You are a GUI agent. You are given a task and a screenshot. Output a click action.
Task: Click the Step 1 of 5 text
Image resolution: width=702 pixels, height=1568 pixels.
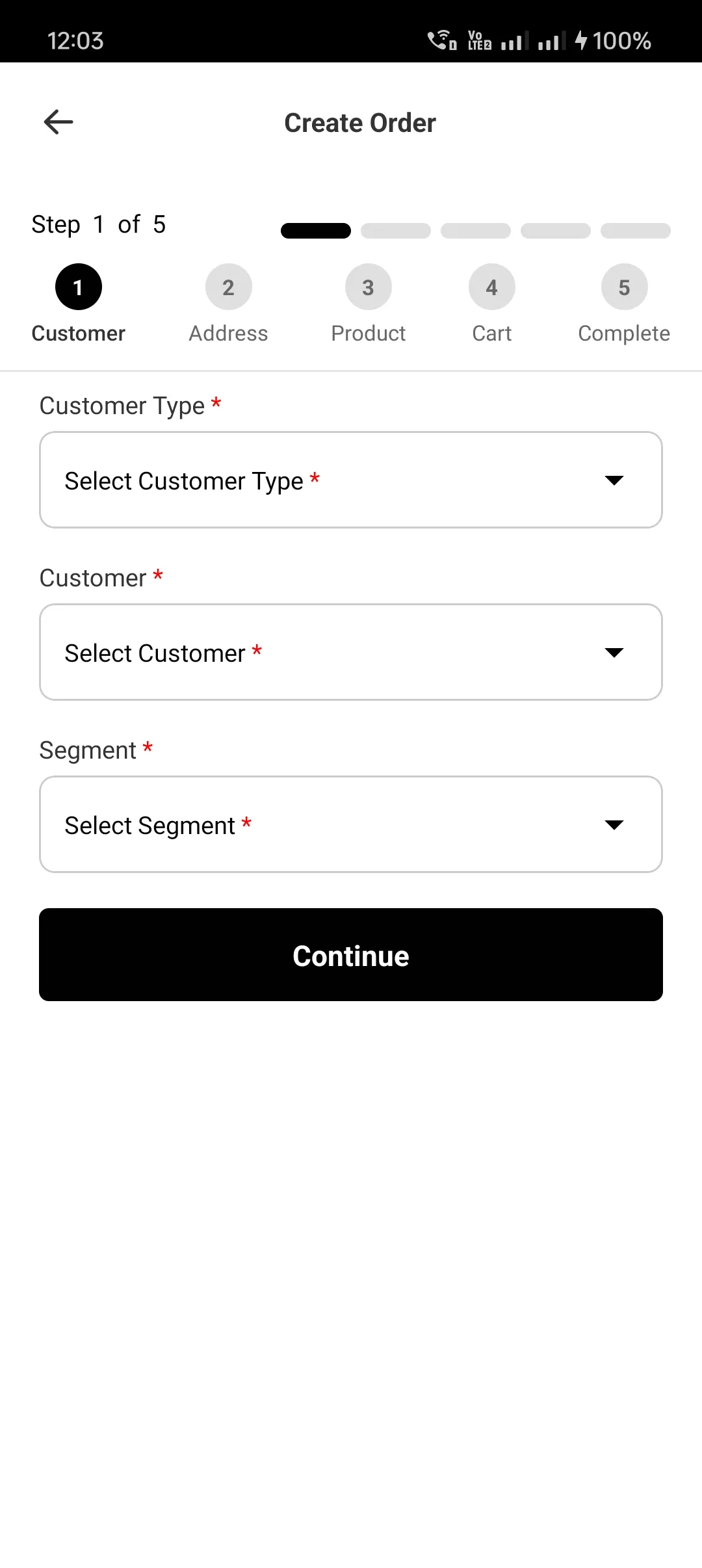pos(99,224)
